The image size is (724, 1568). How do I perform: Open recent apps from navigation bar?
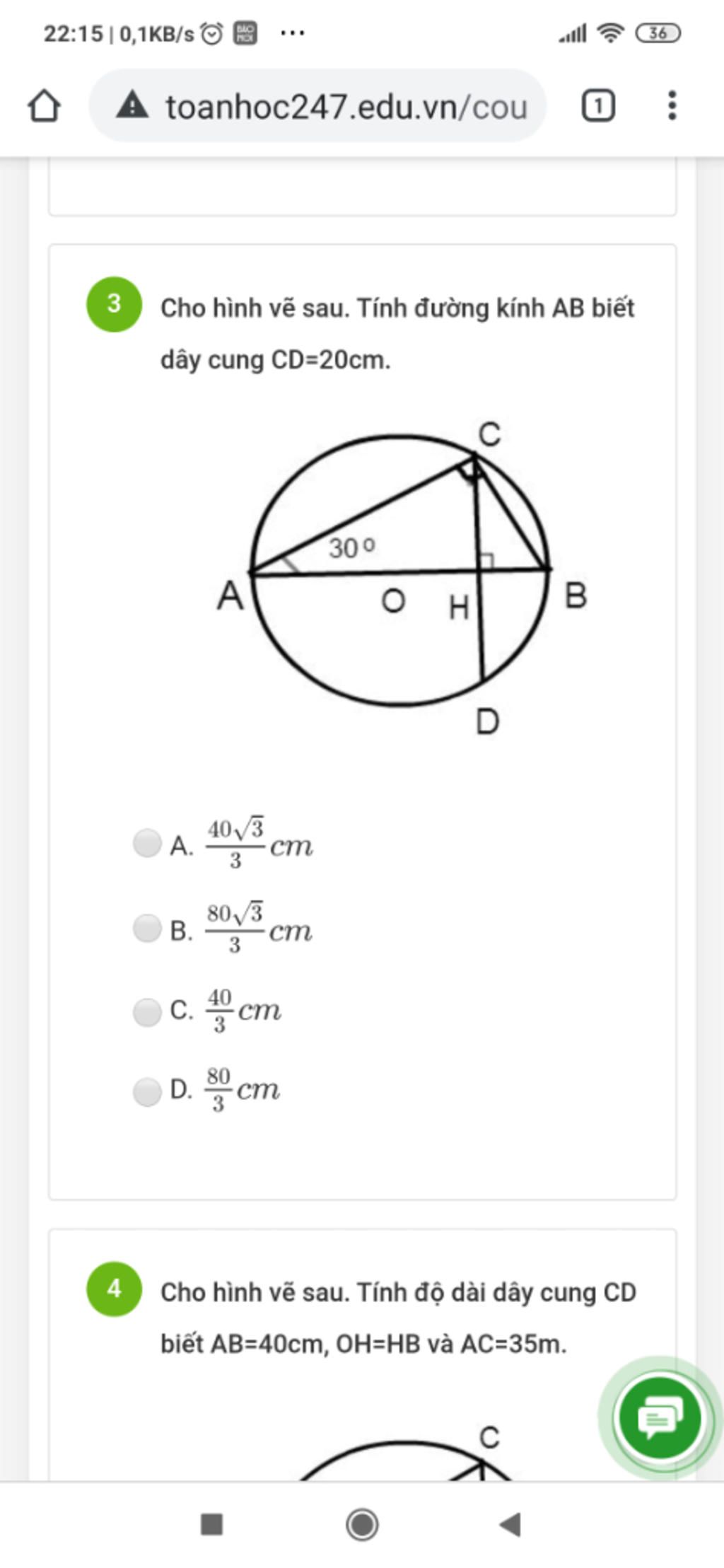(x=212, y=1525)
